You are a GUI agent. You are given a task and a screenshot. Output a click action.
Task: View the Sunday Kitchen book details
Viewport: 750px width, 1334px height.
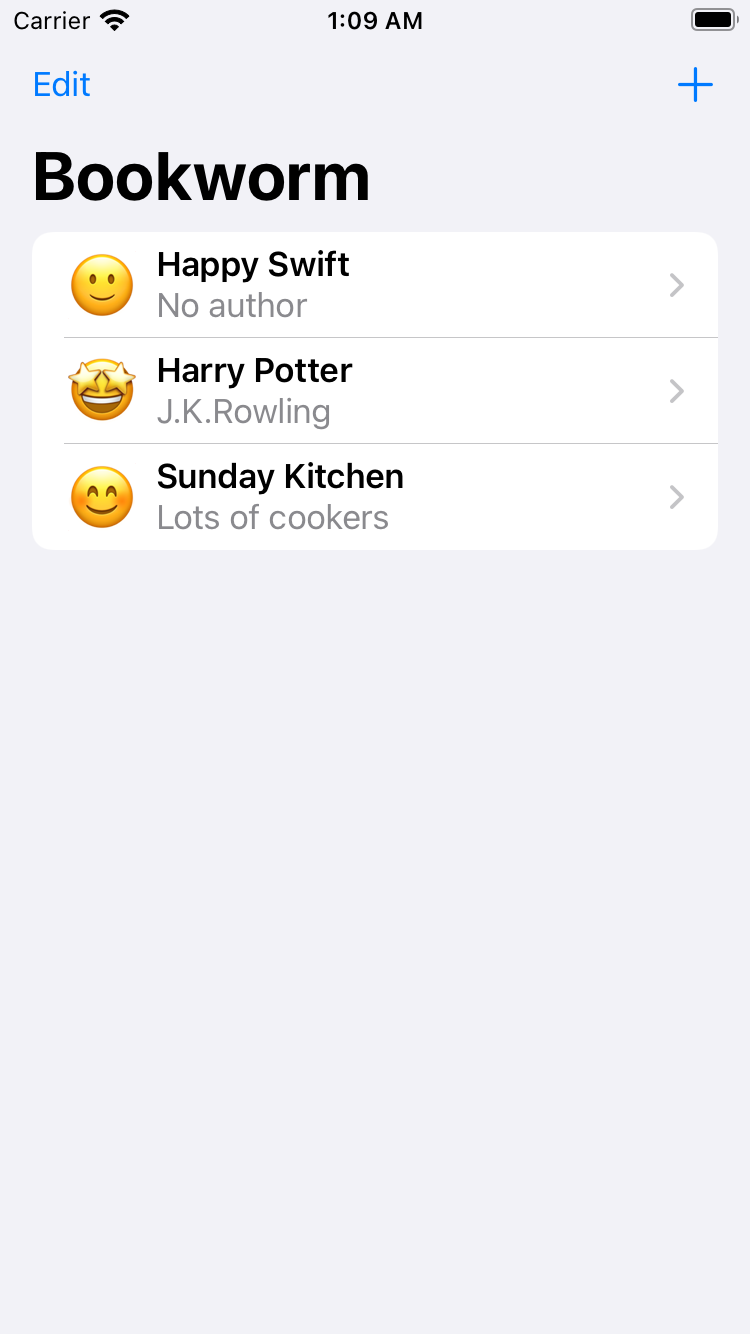[x=374, y=497]
